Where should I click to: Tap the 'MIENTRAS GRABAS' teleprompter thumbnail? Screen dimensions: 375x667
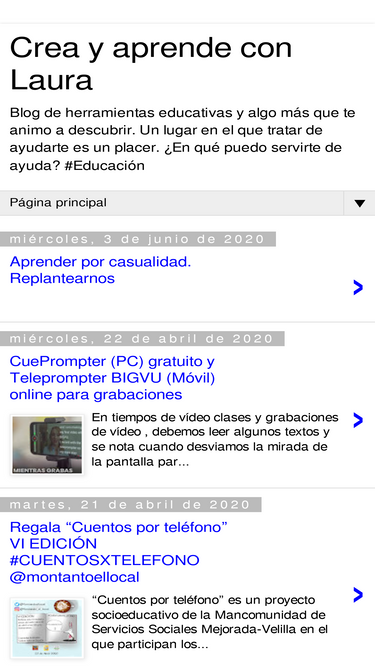tap(47, 445)
